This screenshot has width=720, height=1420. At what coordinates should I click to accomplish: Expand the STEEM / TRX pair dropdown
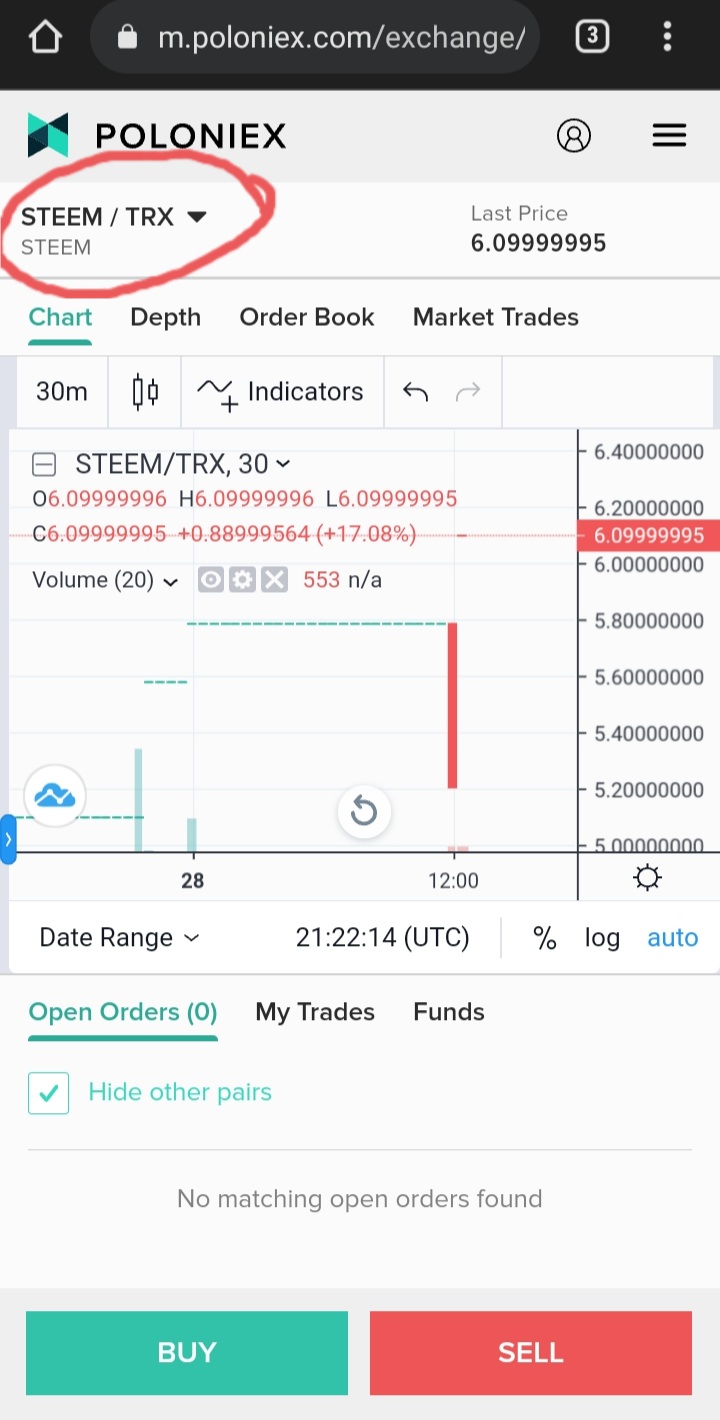tap(196, 217)
